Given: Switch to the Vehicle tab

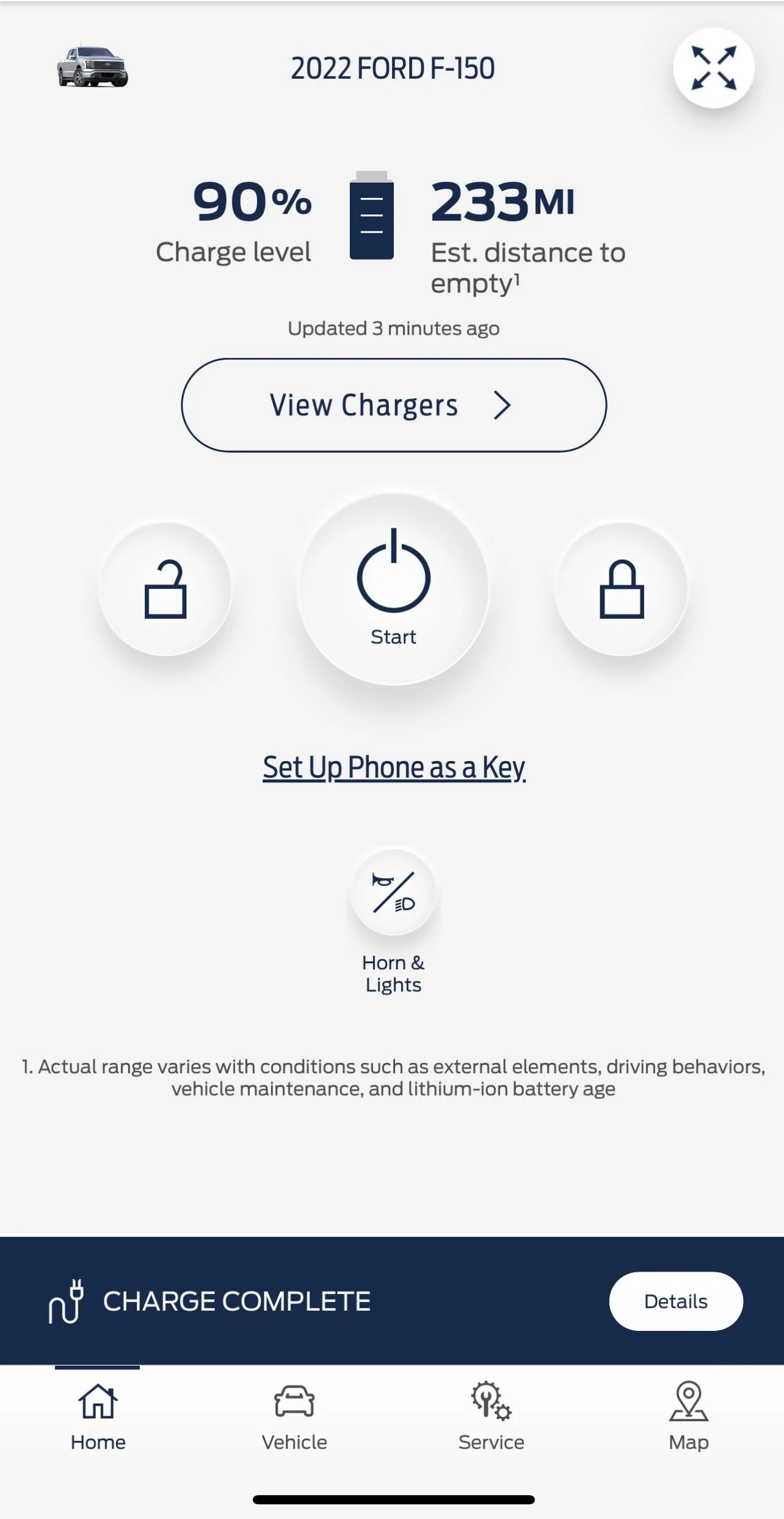Looking at the screenshot, I should pos(294,1417).
